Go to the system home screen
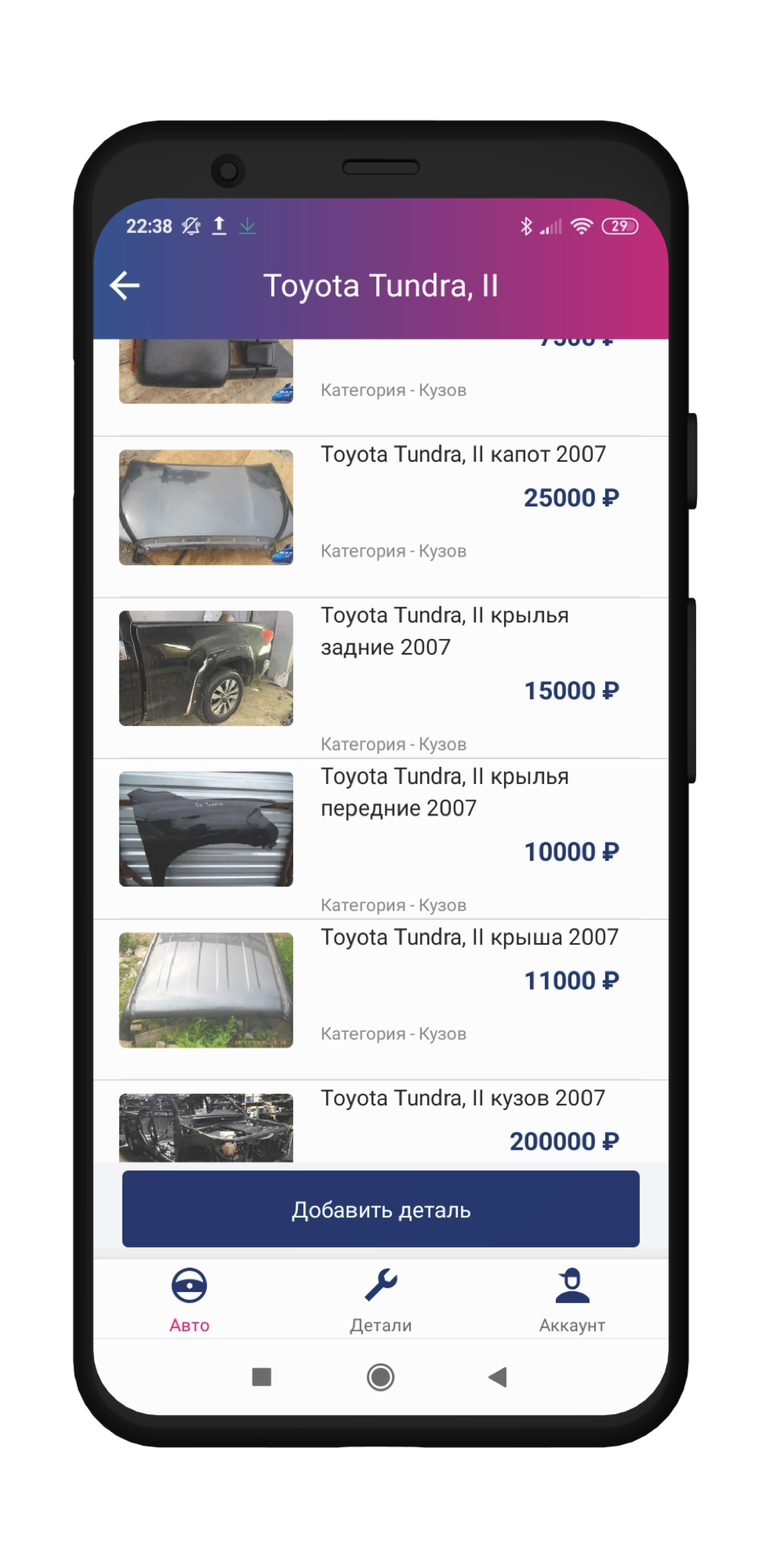 coord(381,1377)
